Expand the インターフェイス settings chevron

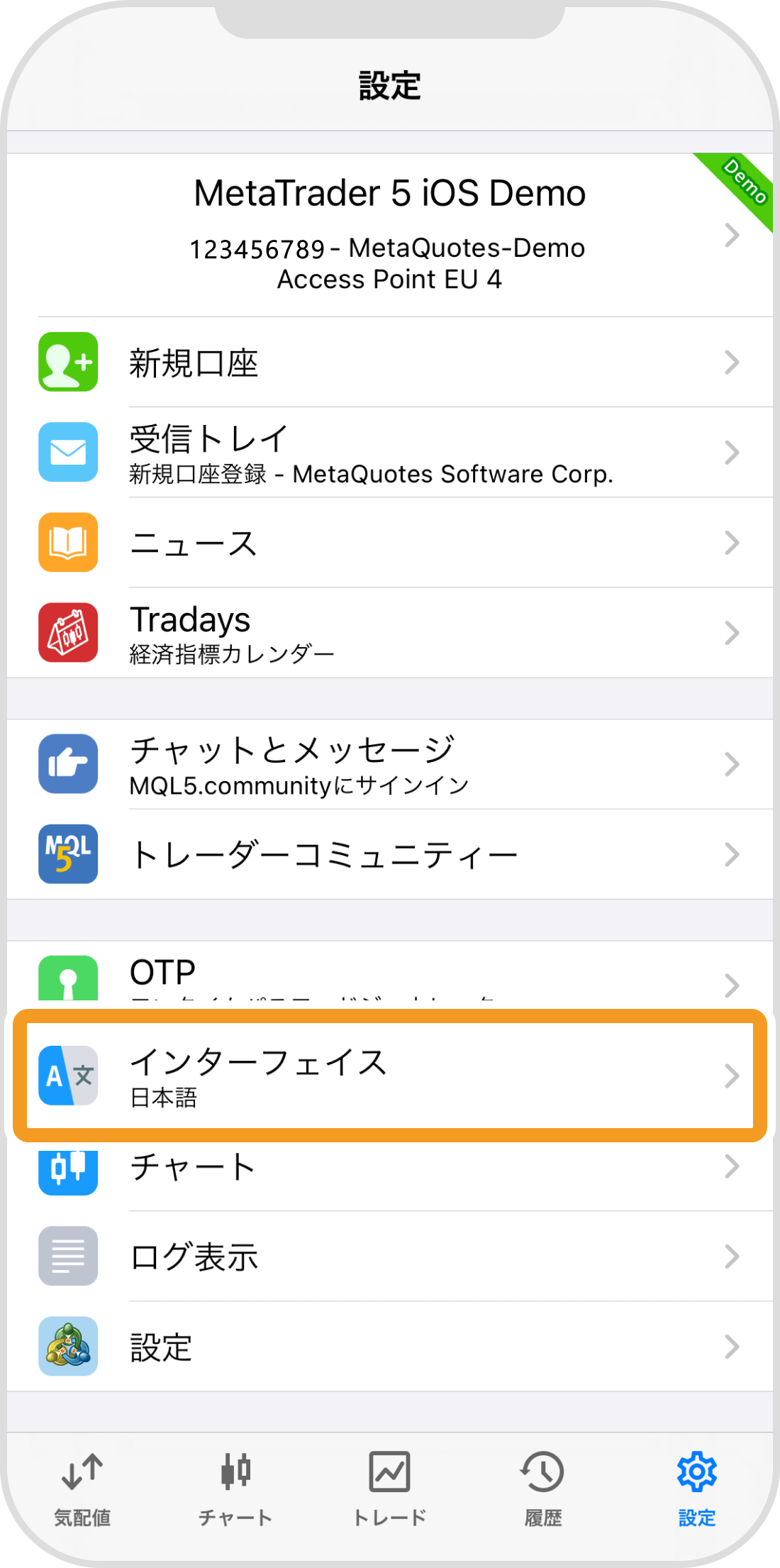[x=733, y=1077]
